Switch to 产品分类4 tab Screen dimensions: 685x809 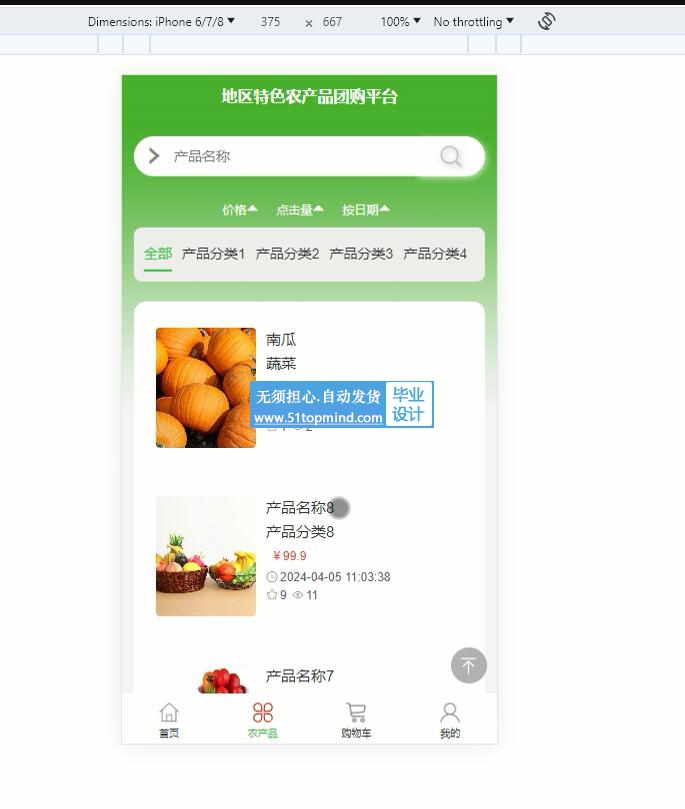[x=435, y=254]
